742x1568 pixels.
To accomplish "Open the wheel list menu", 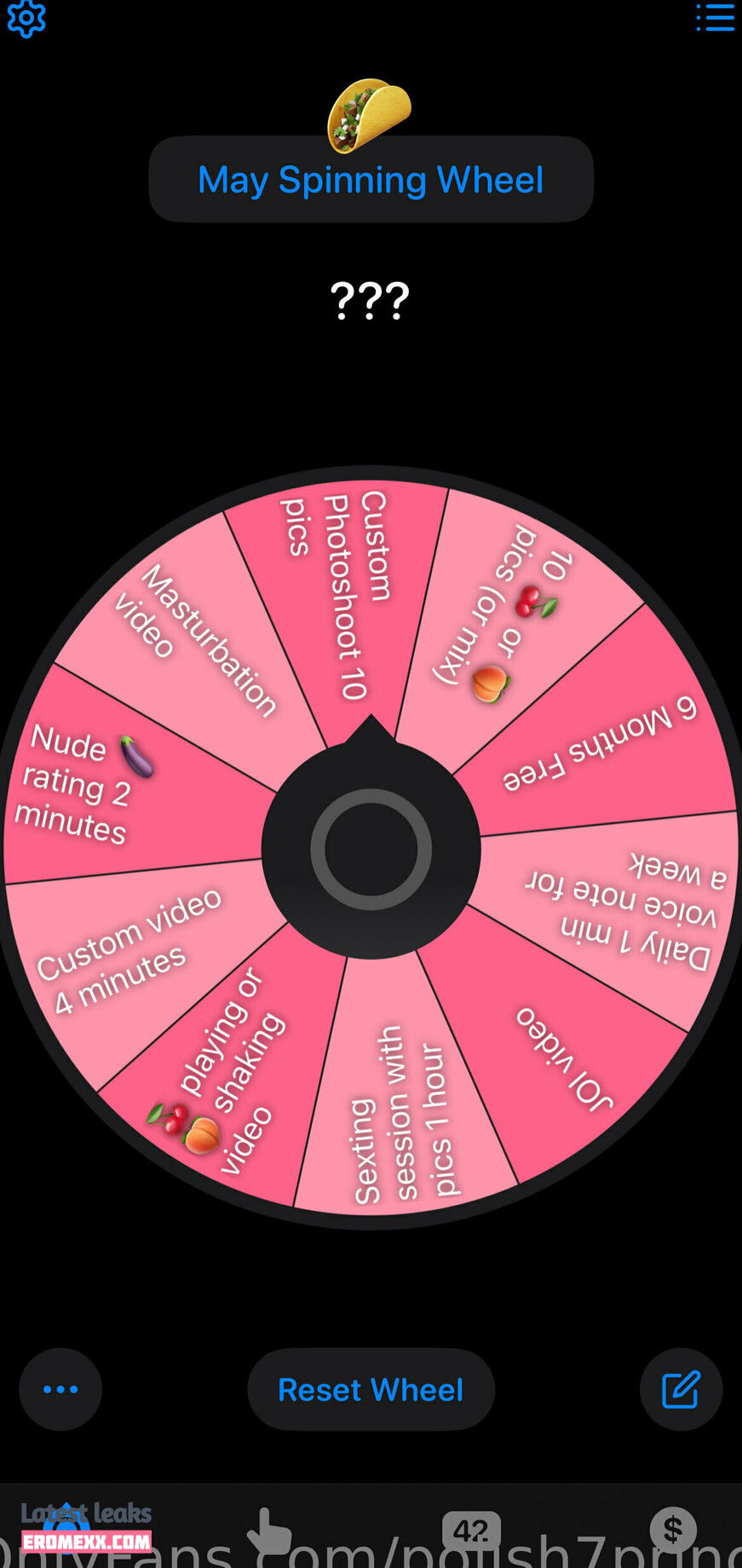I will tap(714, 18).
